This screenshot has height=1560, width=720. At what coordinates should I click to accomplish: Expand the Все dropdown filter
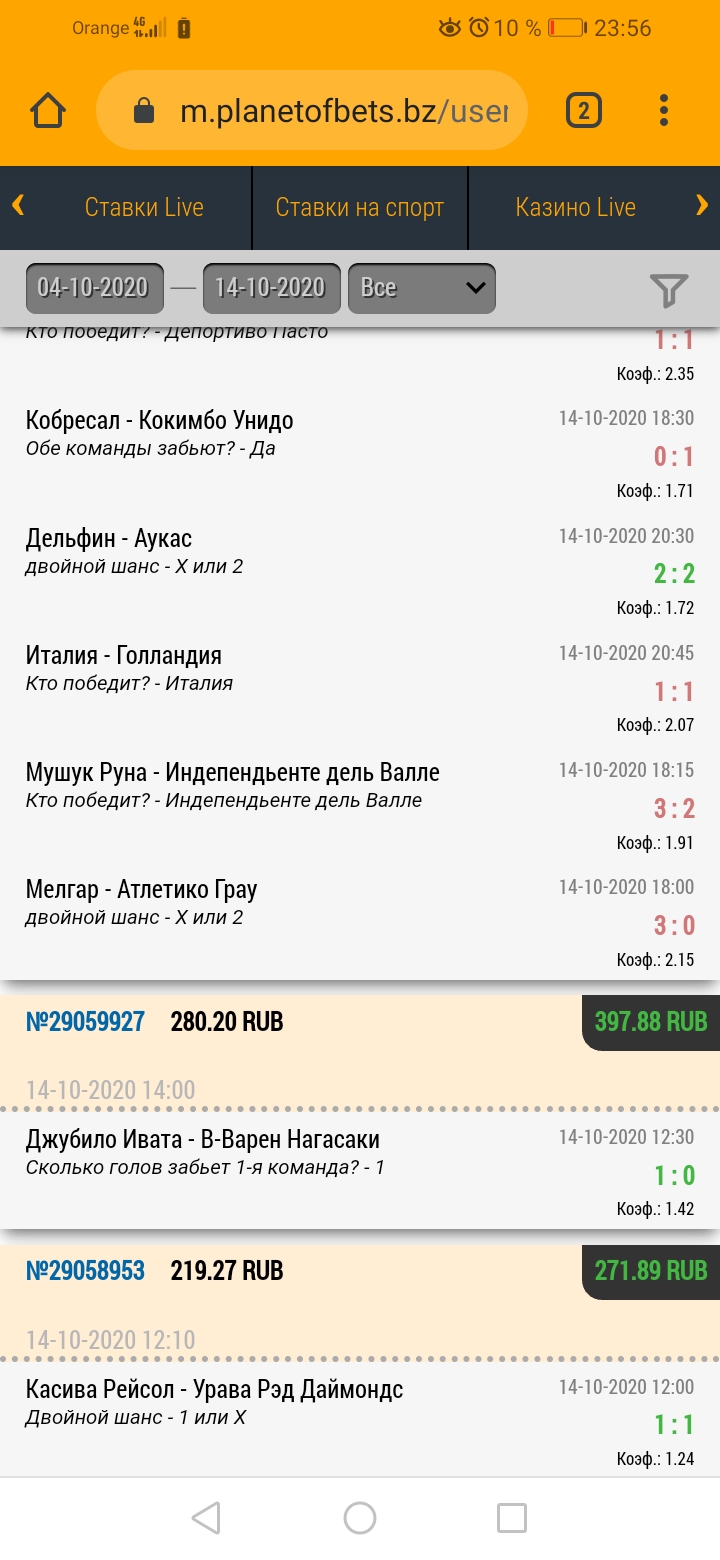[421, 288]
